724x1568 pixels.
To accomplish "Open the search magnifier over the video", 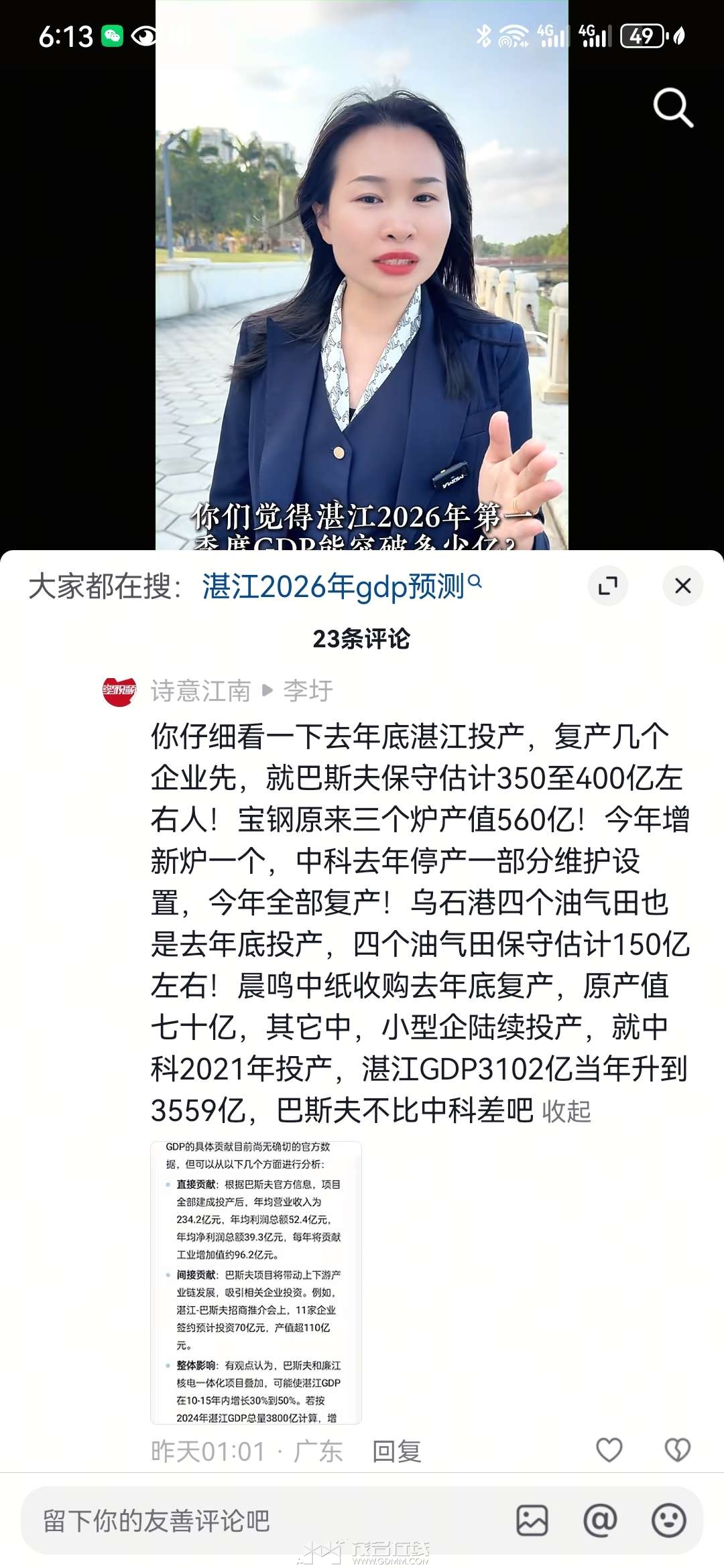I will [672, 107].
